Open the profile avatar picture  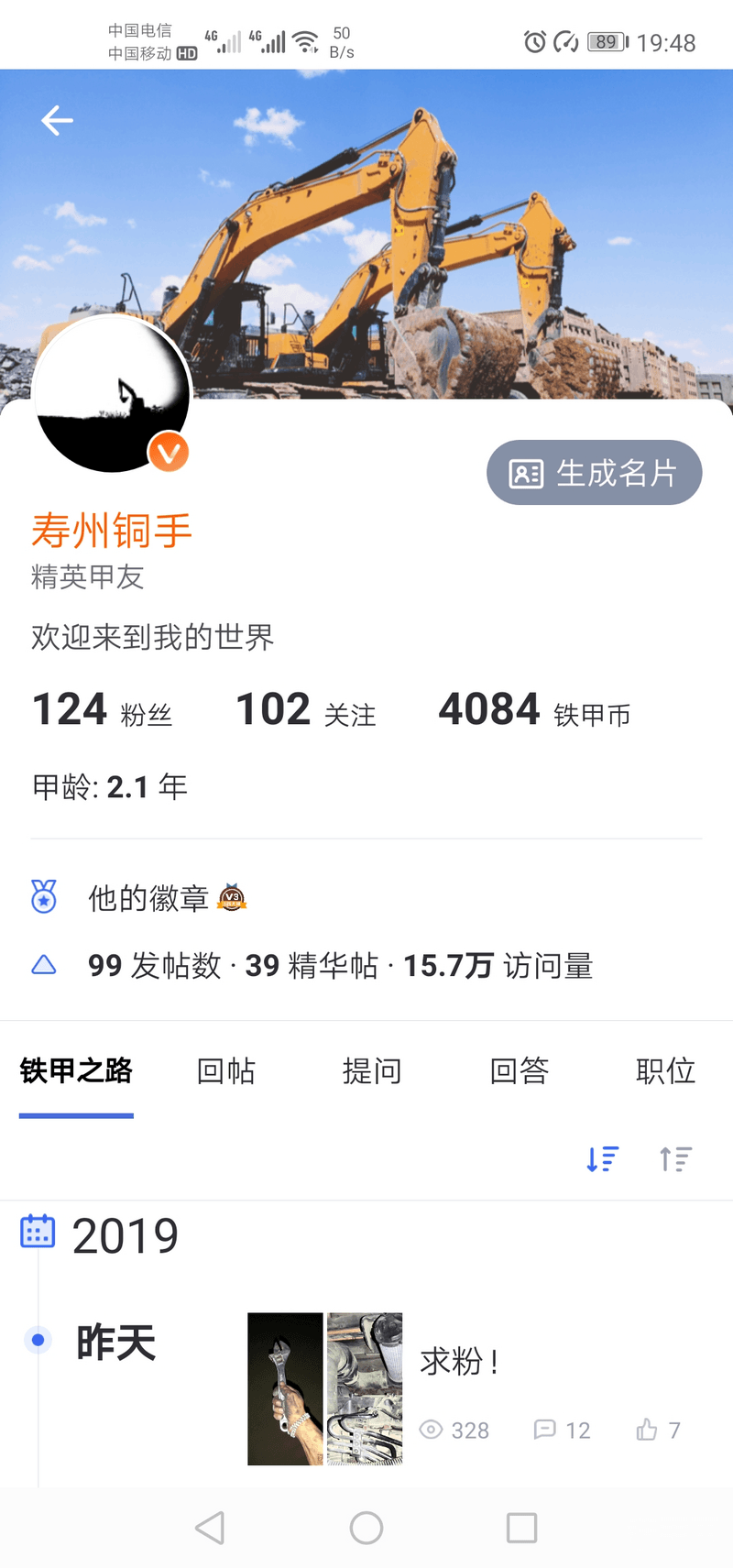coord(112,394)
